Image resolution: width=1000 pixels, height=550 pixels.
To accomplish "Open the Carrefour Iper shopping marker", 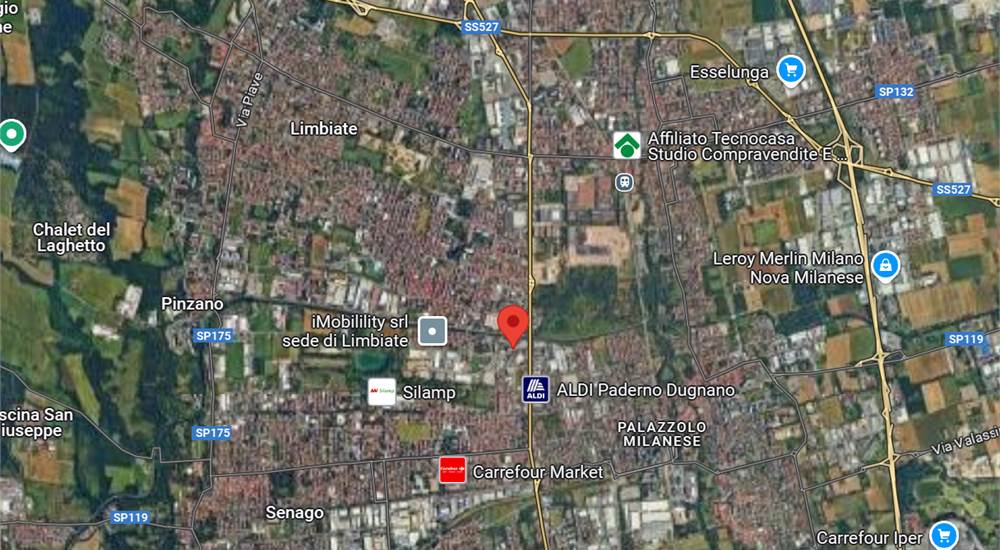I will pyautogui.click(x=943, y=535).
